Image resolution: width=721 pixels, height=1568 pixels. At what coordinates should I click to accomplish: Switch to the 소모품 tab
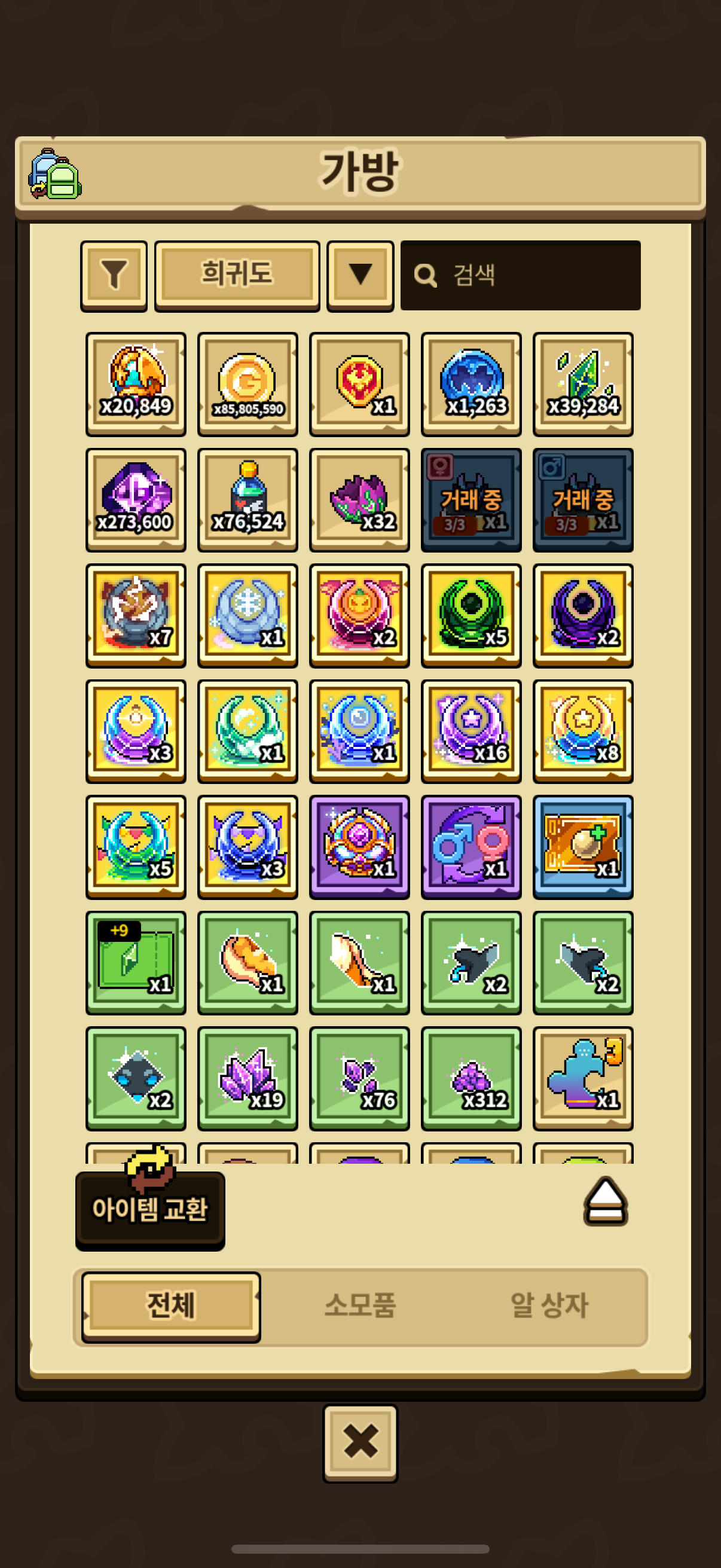click(x=360, y=1305)
